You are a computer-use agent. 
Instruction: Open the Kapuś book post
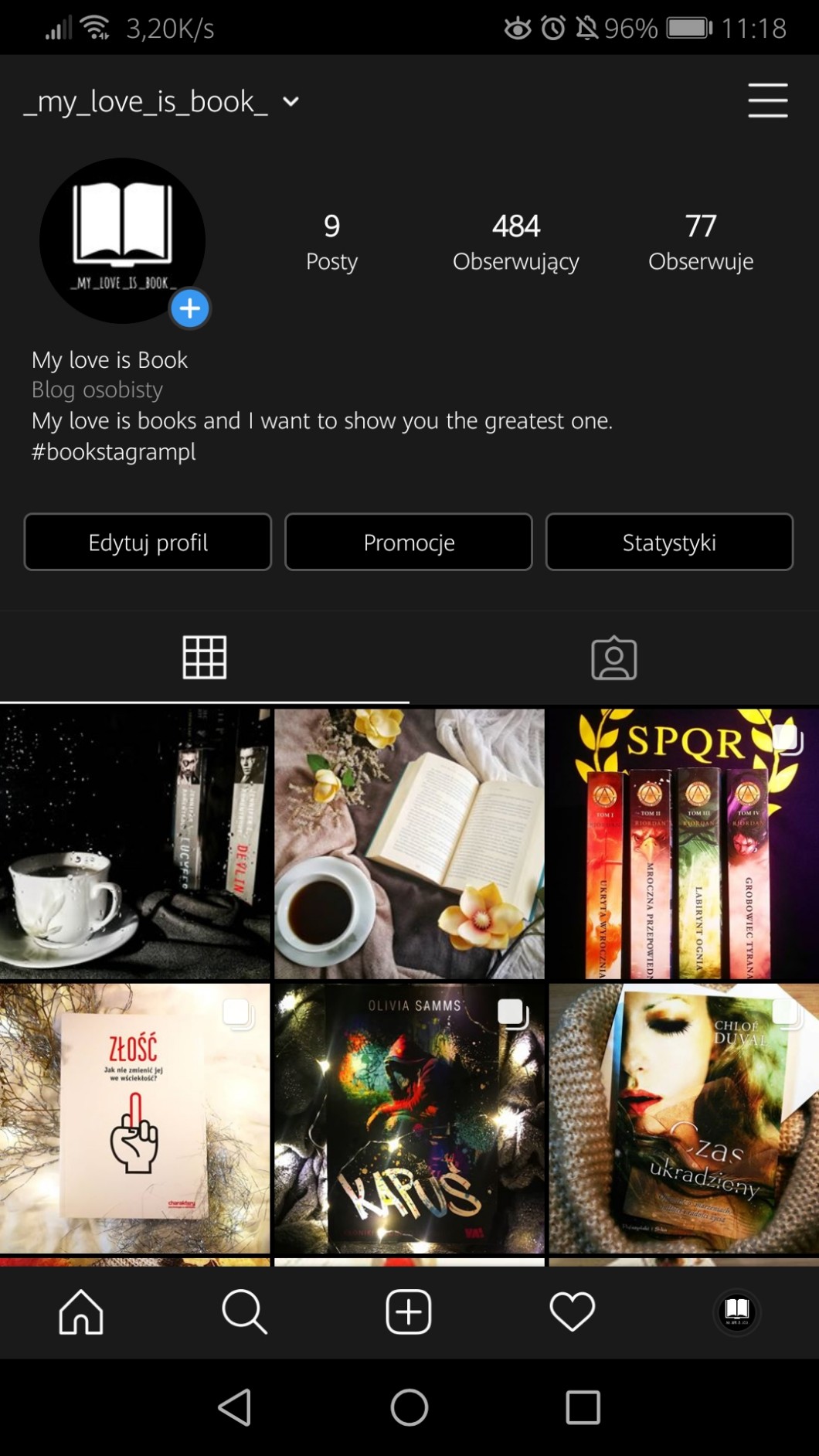click(x=409, y=1118)
